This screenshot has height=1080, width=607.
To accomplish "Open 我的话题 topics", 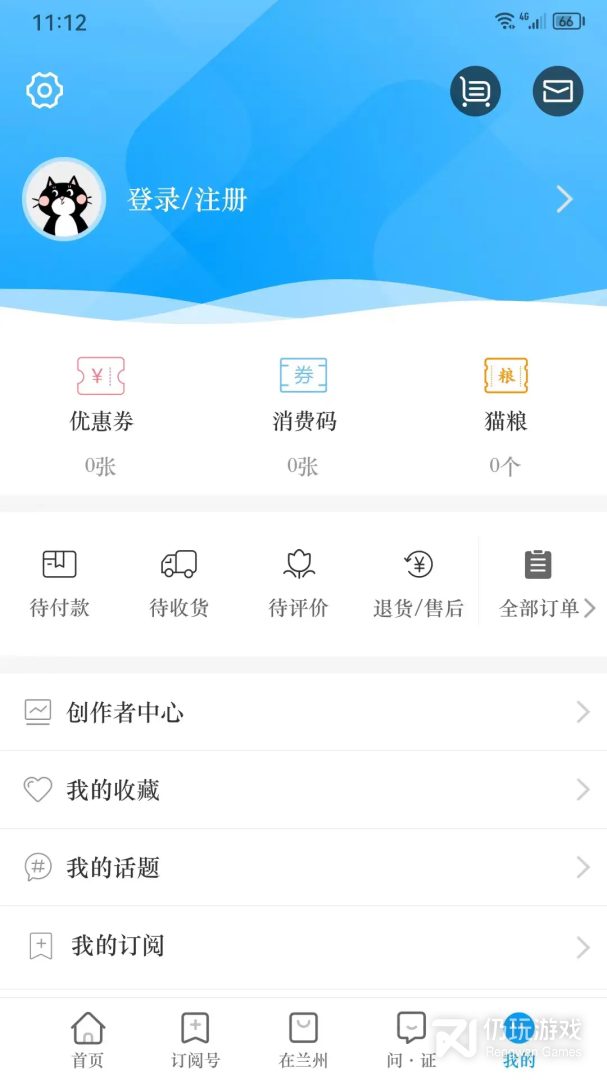I will (x=303, y=868).
